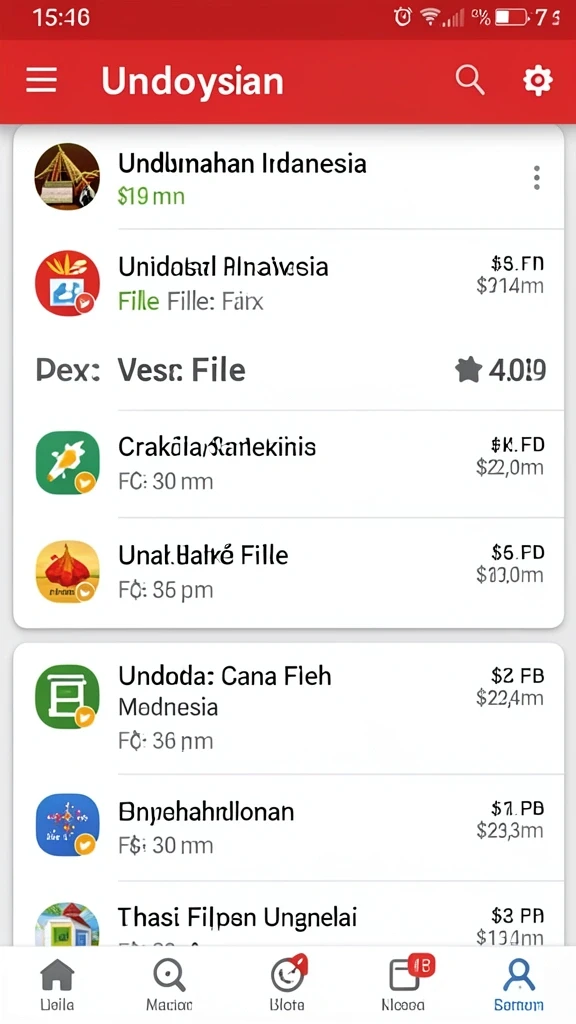Viewport: 576px width, 1024px height.
Task: Open the hamburger drawer menu
Action: pos(41,81)
